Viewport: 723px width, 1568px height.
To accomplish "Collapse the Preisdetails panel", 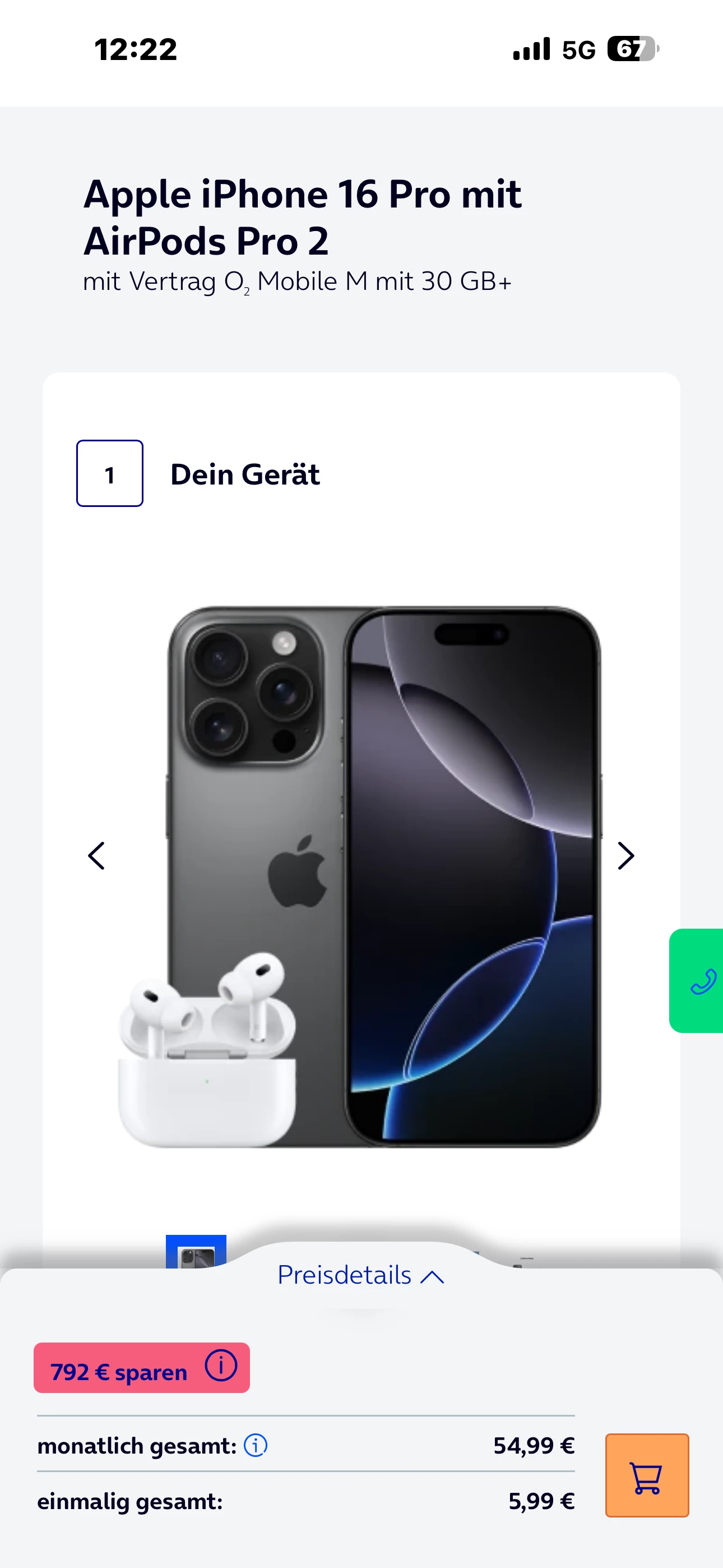I will [361, 1275].
